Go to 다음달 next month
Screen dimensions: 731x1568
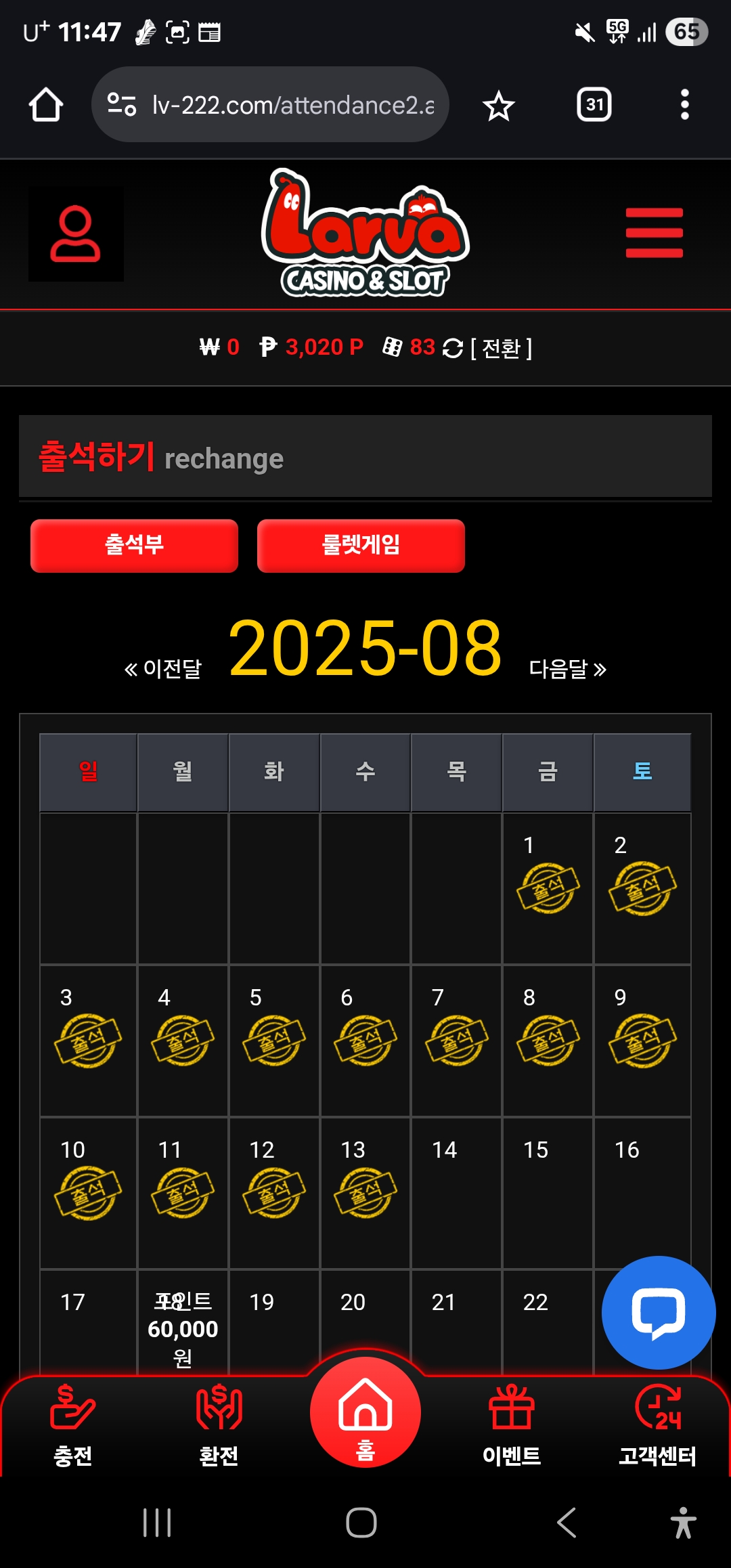(x=567, y=669)
